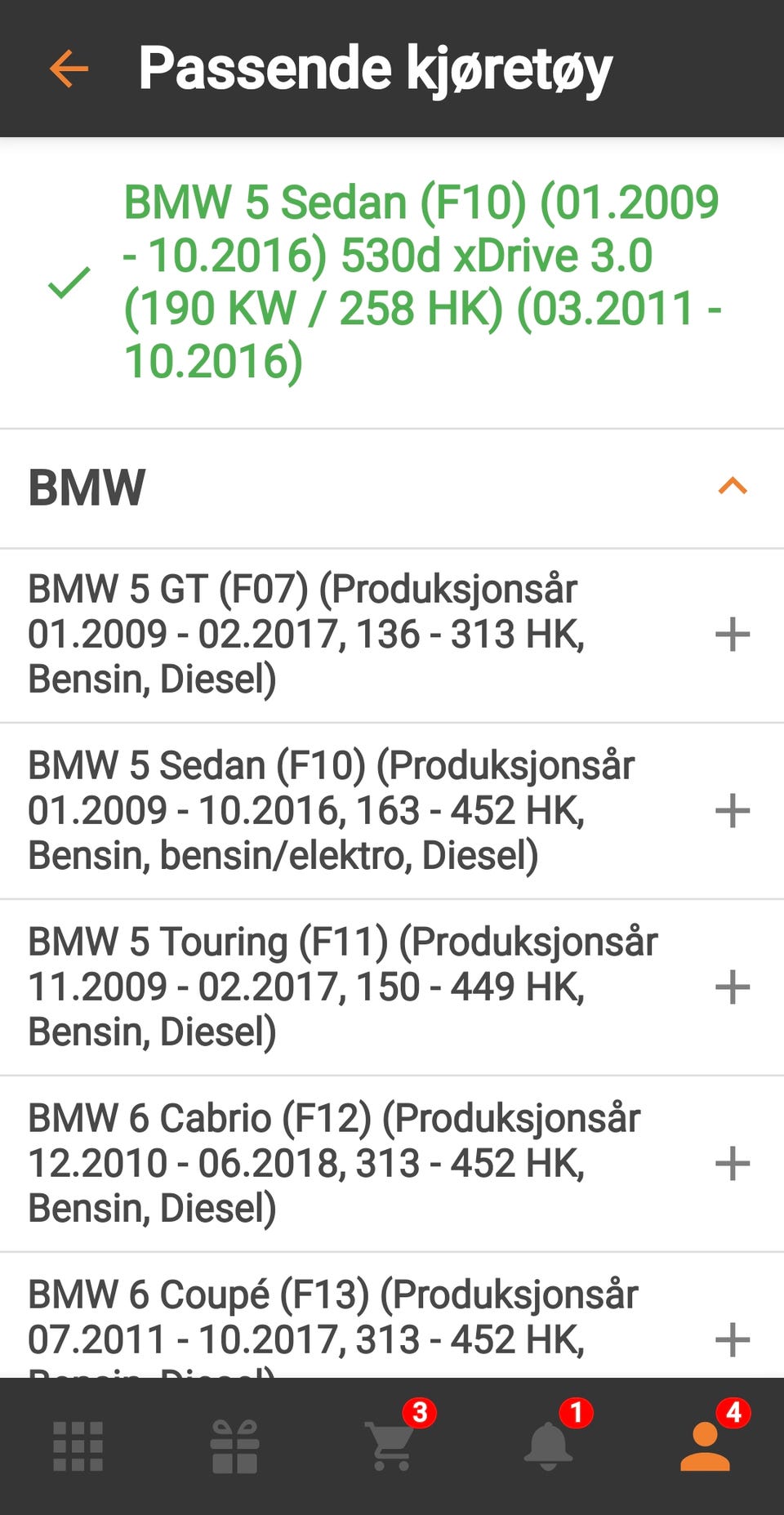The width and height of the screenshot is (784, 1515).
Task: Expand BMW 5 GT (F07) row
Action: [732, 635]
